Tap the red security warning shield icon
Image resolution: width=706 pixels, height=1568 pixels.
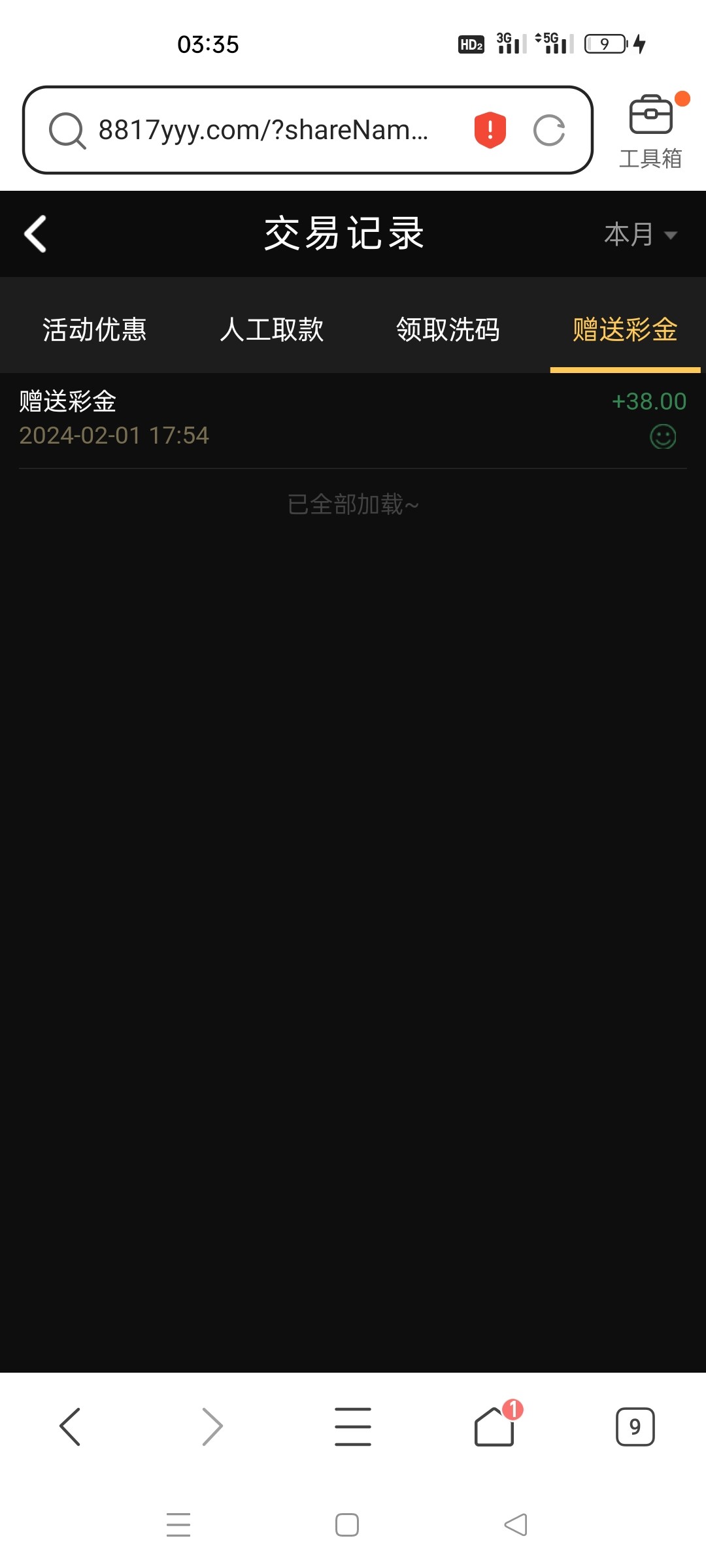coord(489,130)
